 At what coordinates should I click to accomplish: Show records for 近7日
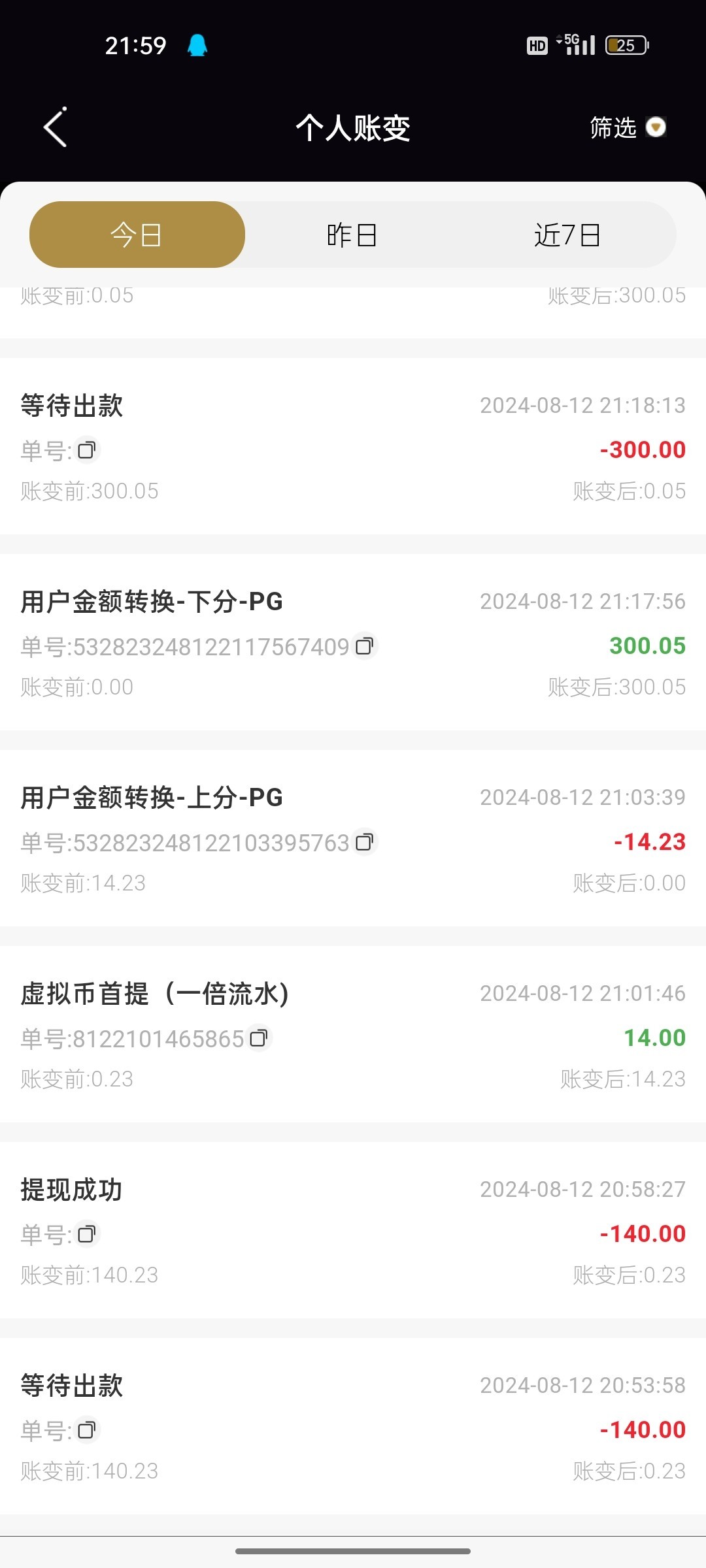tap(567, 235)
